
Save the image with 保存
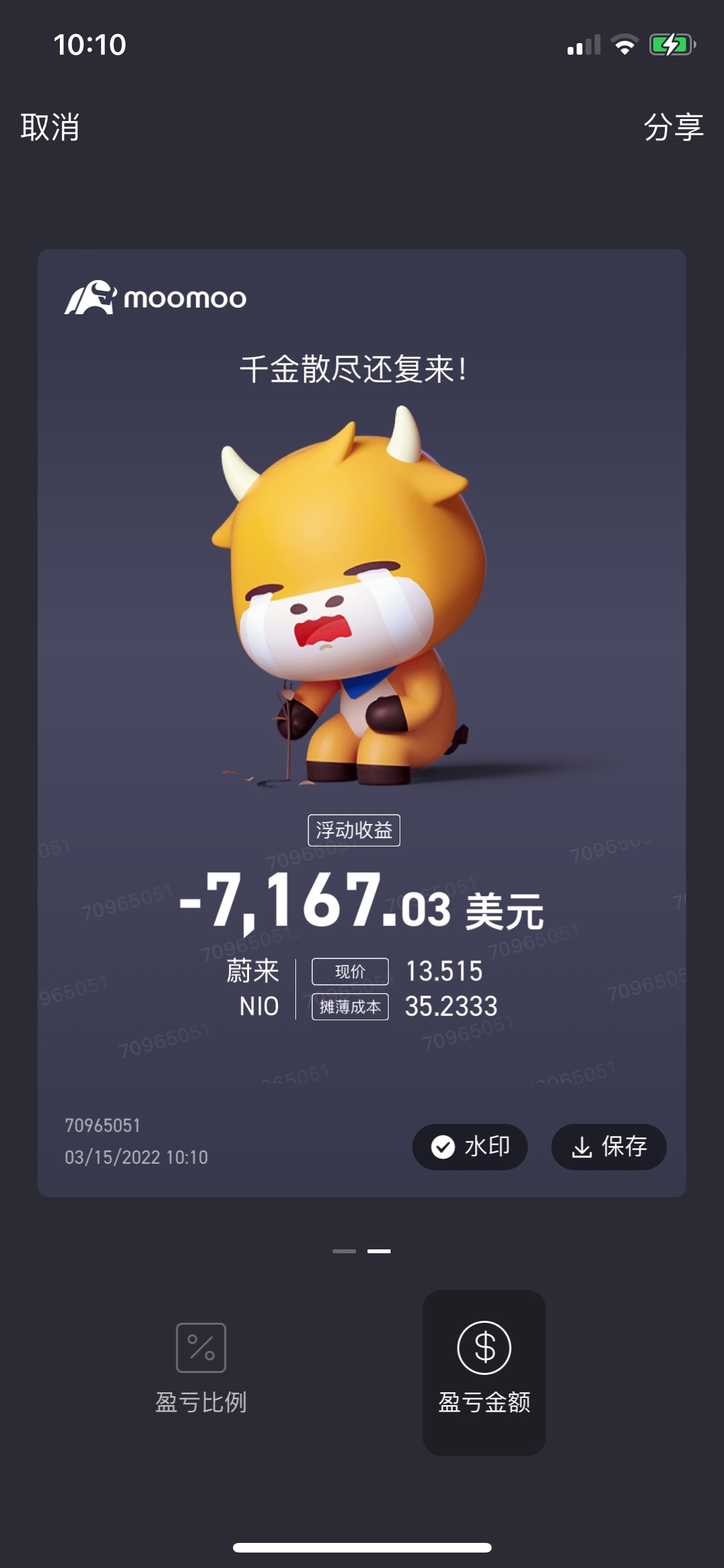tap(609, 1146)
